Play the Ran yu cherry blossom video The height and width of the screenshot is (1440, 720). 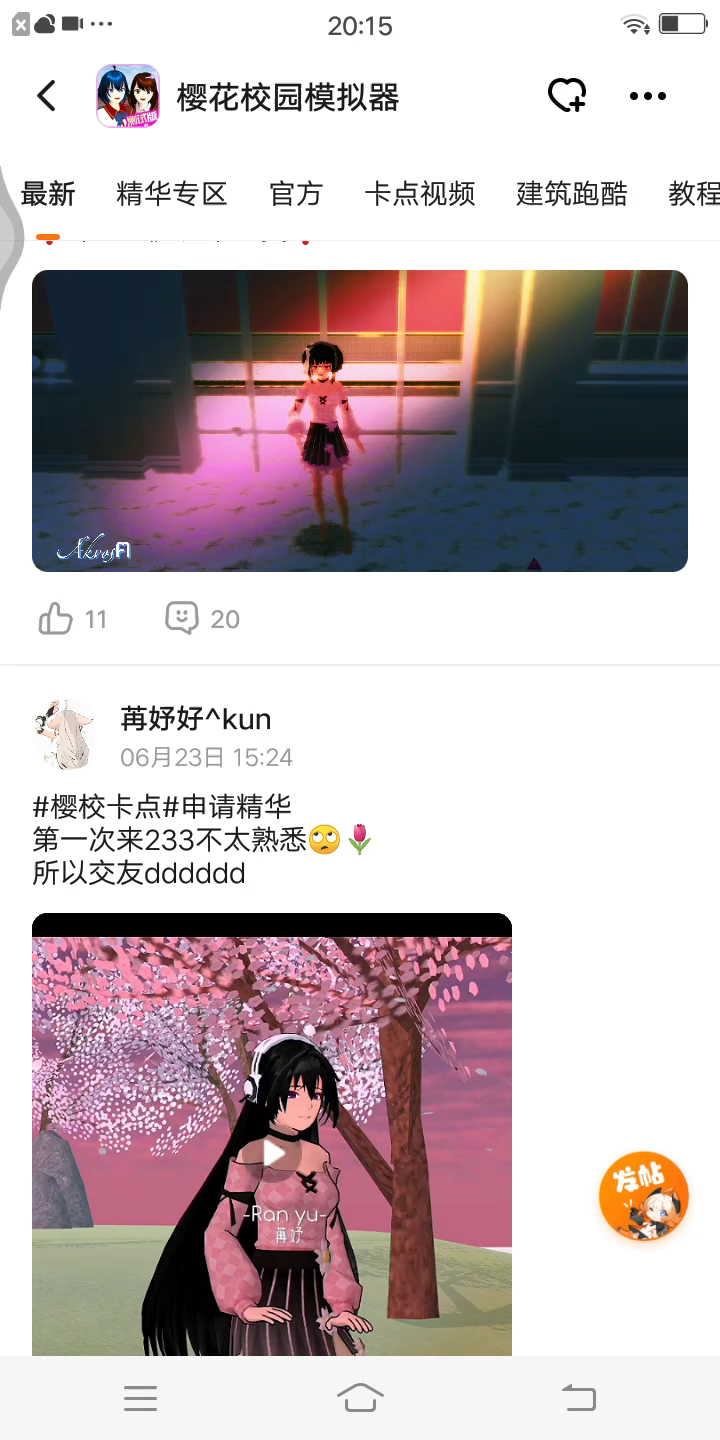click(273, 1153)
